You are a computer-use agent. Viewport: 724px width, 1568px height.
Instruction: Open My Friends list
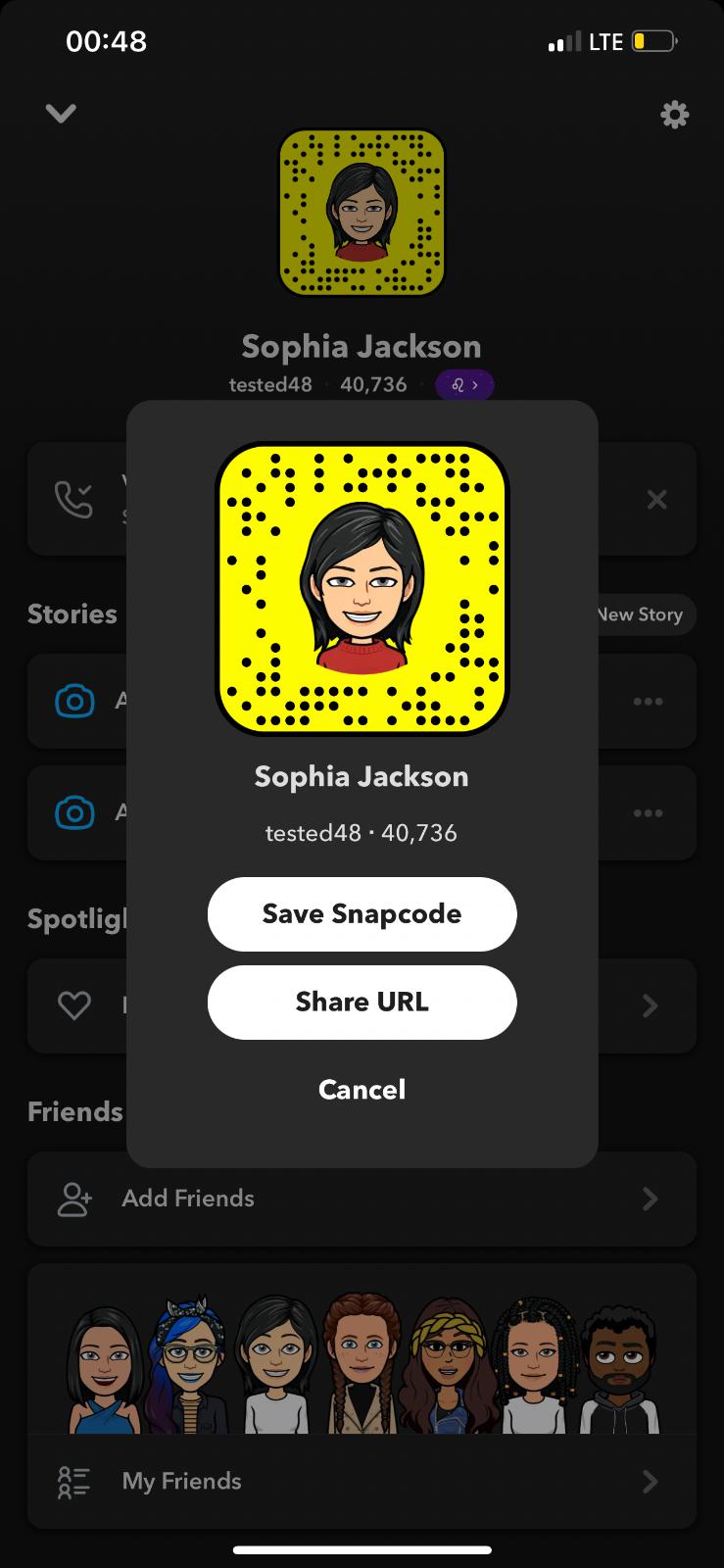pos(362,1480)
